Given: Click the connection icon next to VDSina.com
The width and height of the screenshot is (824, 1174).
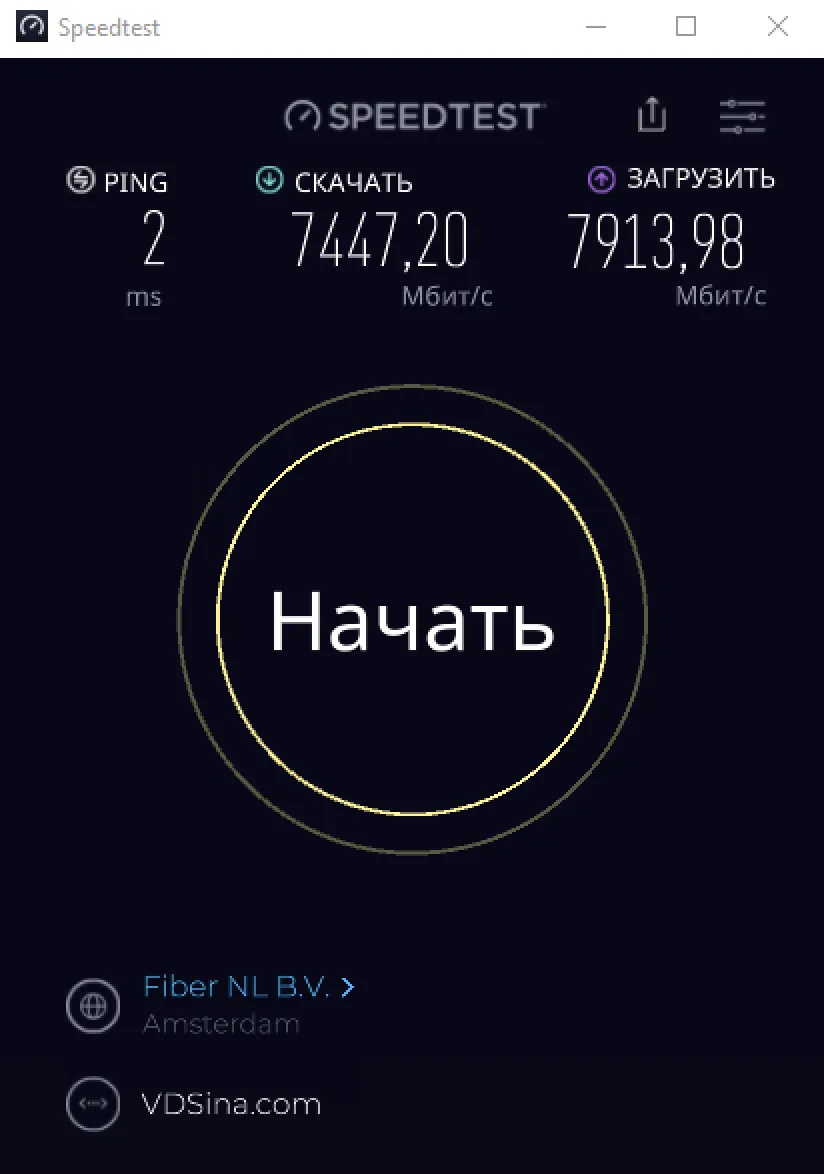Looking at the screenshot, I should [x=91, y=1104].
